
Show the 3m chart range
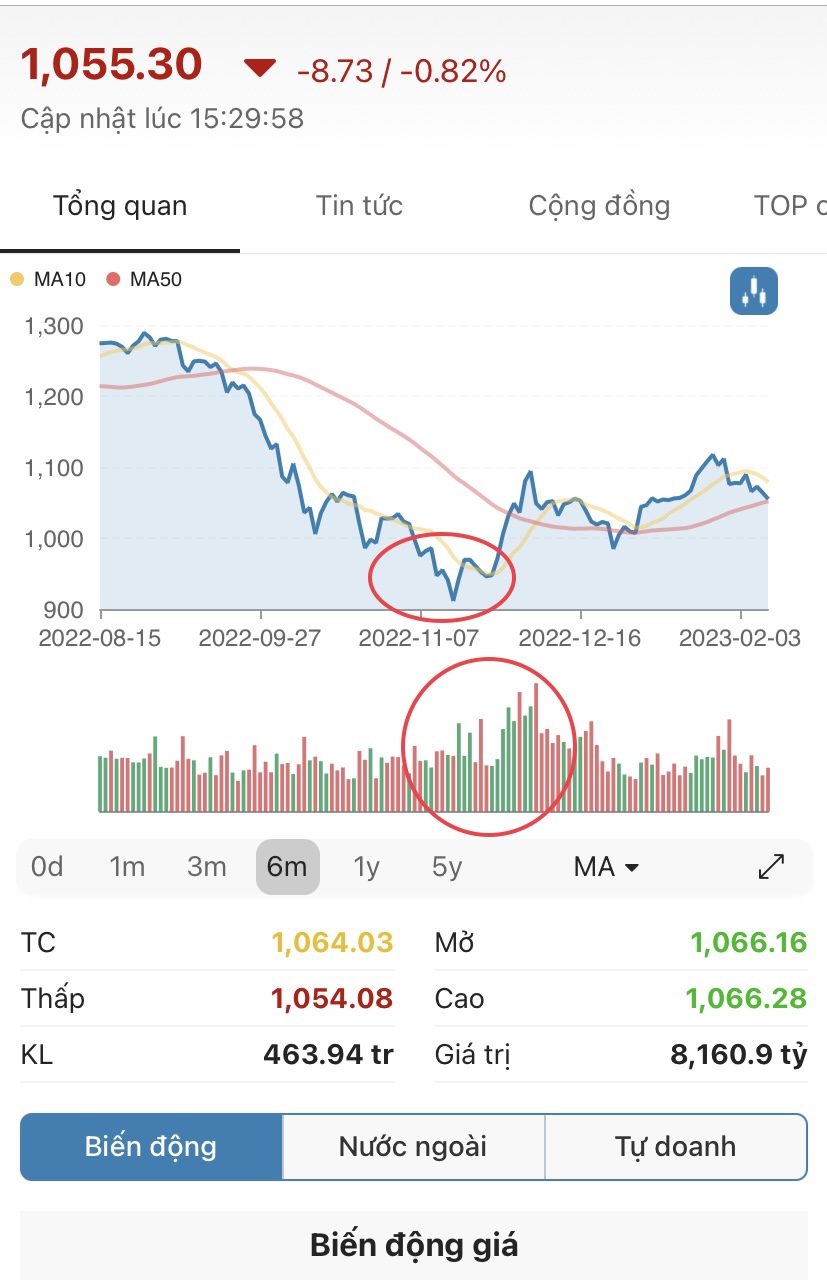point(207,867)
